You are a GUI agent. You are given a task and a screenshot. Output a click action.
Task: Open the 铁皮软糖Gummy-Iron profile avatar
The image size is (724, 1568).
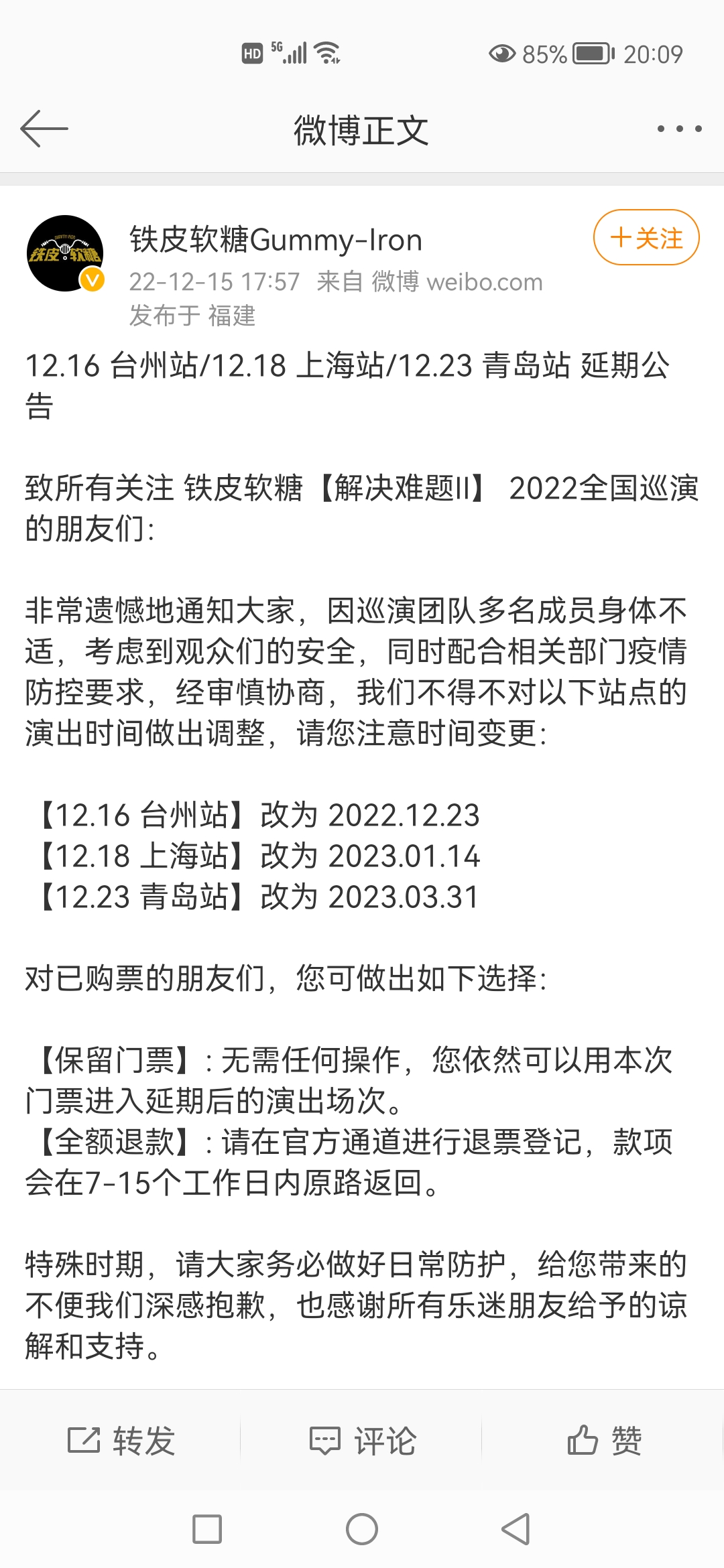click(65, 253)
